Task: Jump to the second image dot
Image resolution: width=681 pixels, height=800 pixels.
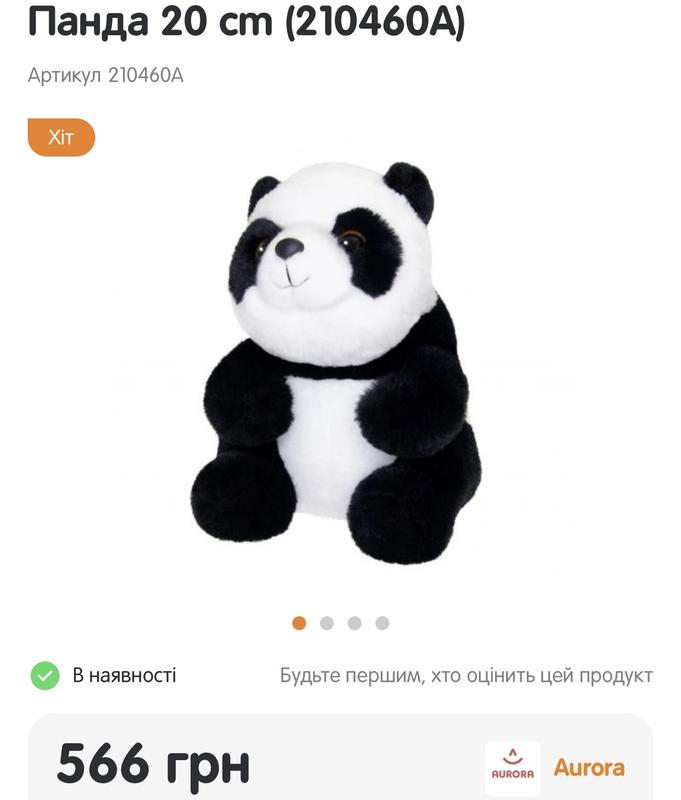Action: coord(327,623)
